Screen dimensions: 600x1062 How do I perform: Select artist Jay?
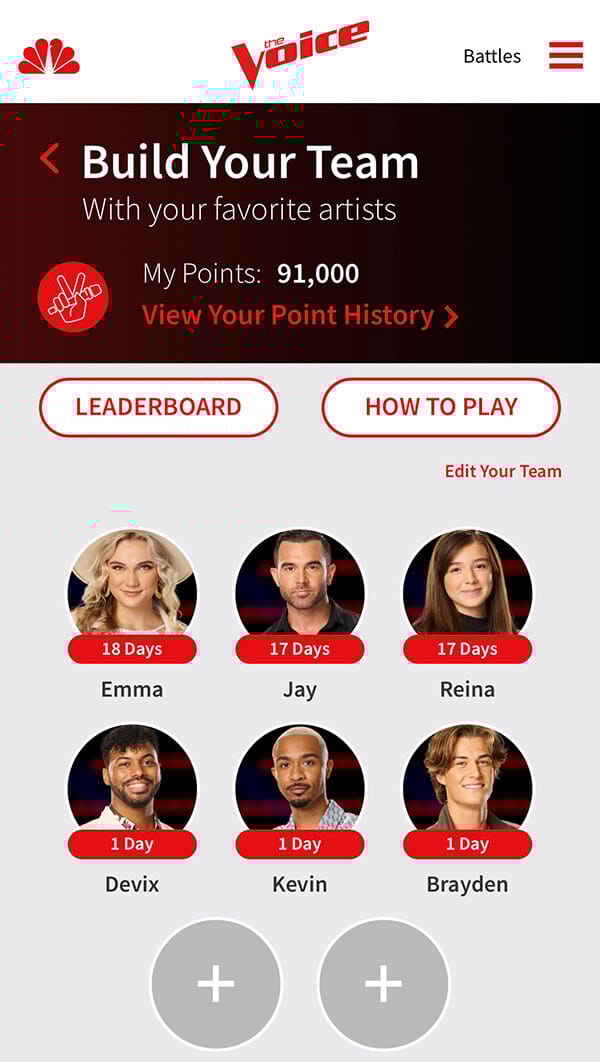pyautogui.click(x=300, y=592)
